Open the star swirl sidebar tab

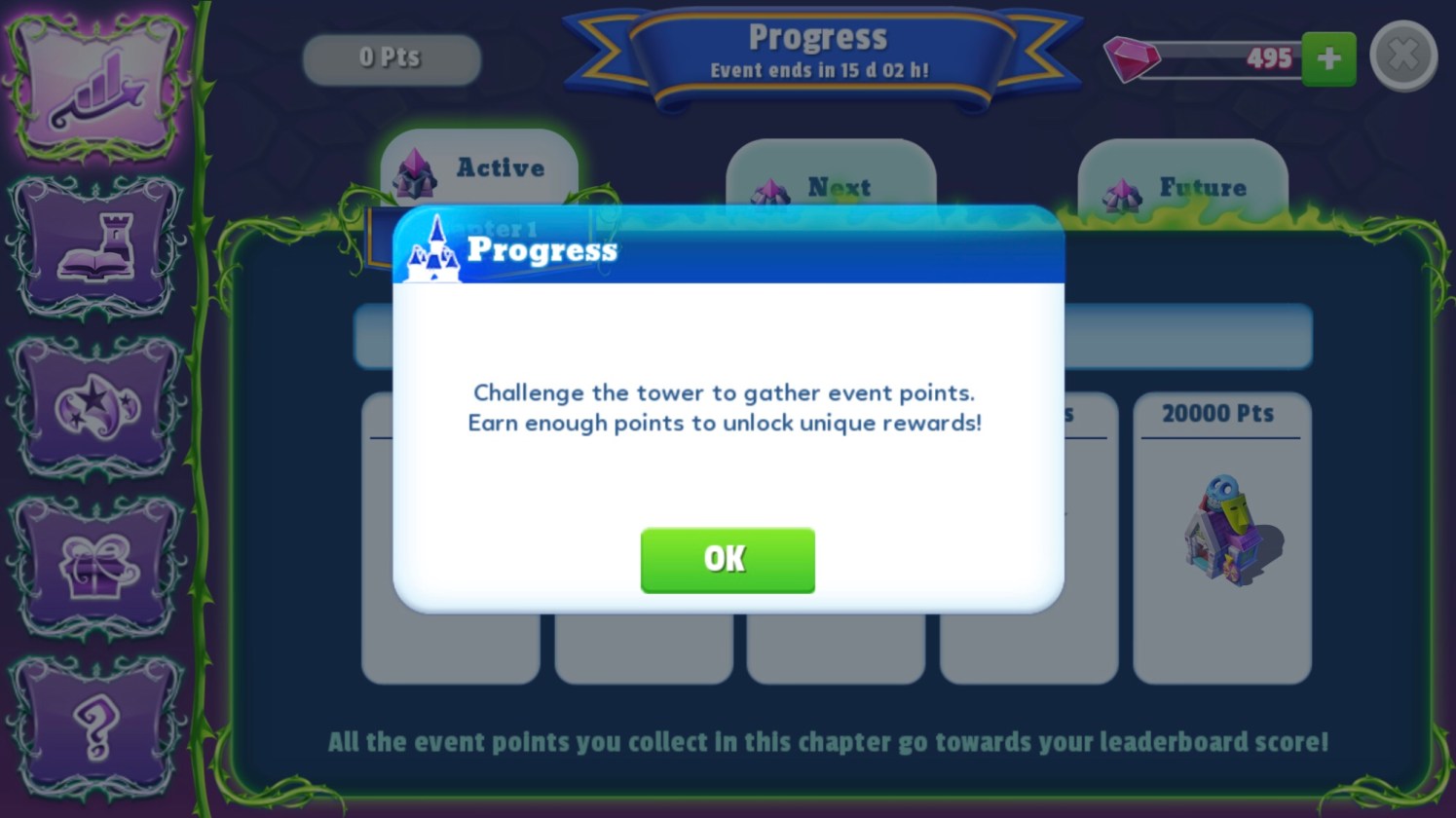95,407
